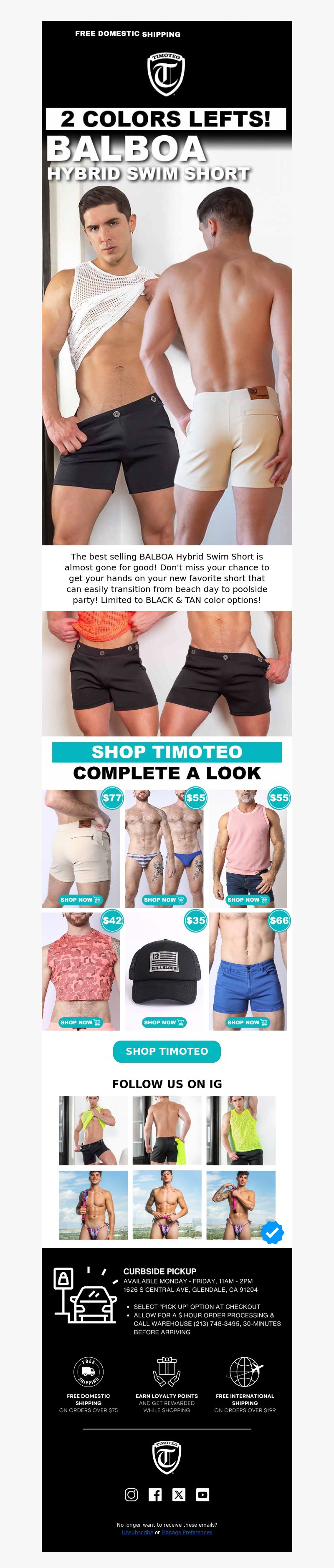Viewport: 334px width, 1568px height.
Task: Open the Instagram icon in footer
Action: click(131, 1495)
